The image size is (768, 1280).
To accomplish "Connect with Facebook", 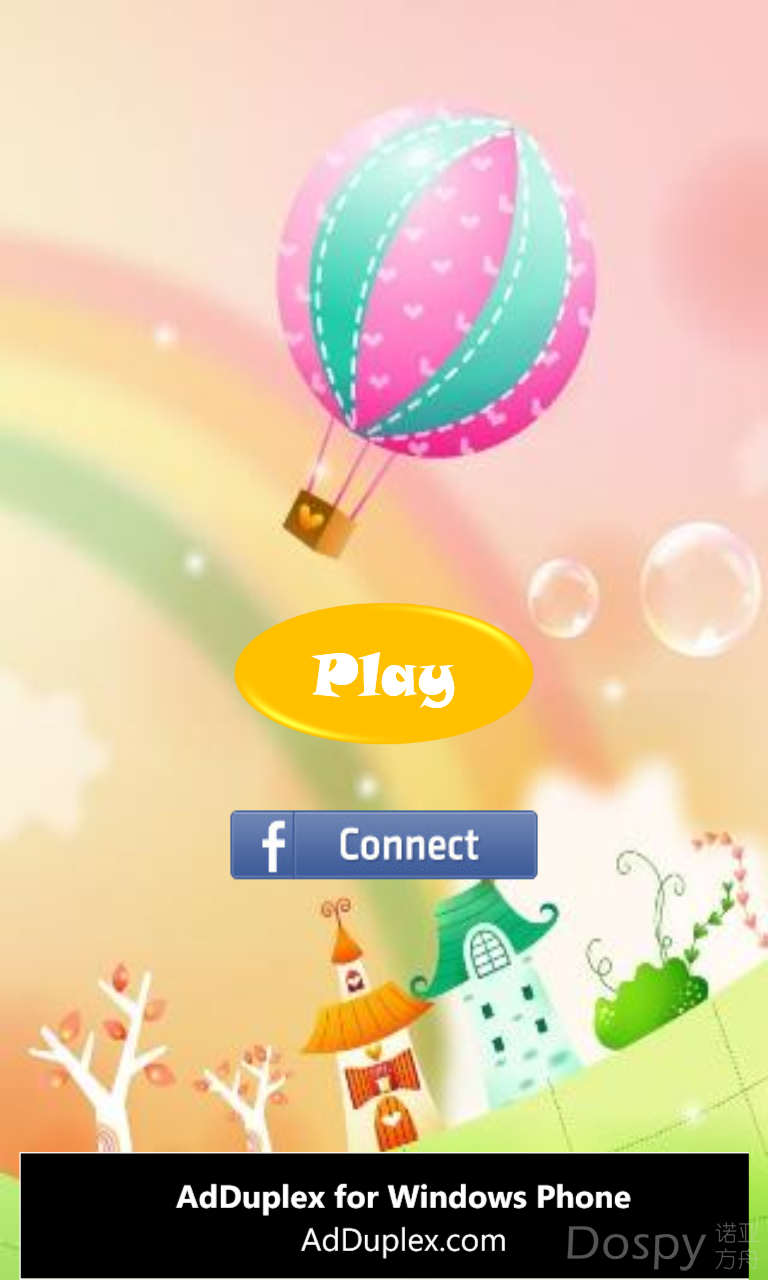I will (x=384, y=845).
